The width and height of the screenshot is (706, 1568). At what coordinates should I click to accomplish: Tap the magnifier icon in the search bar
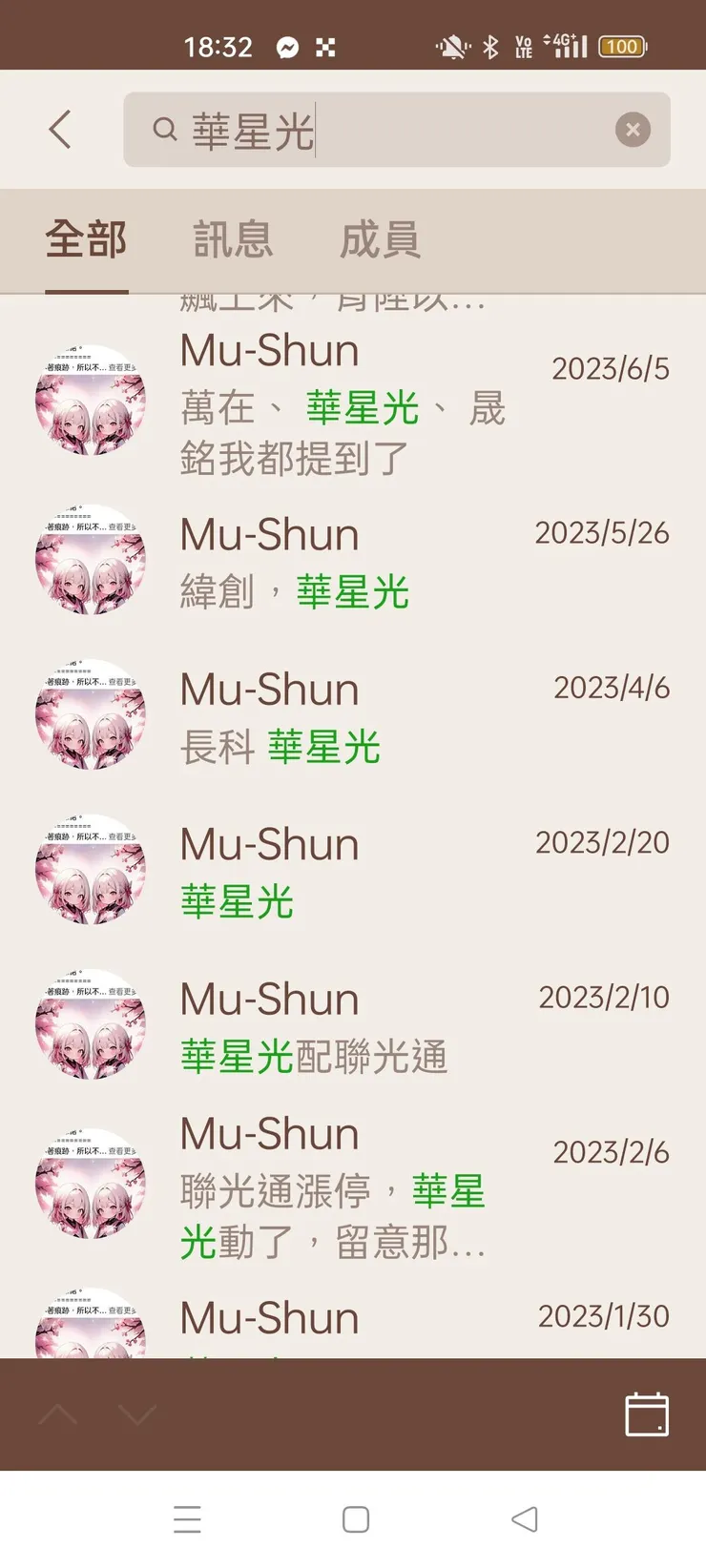pos(164,130)
